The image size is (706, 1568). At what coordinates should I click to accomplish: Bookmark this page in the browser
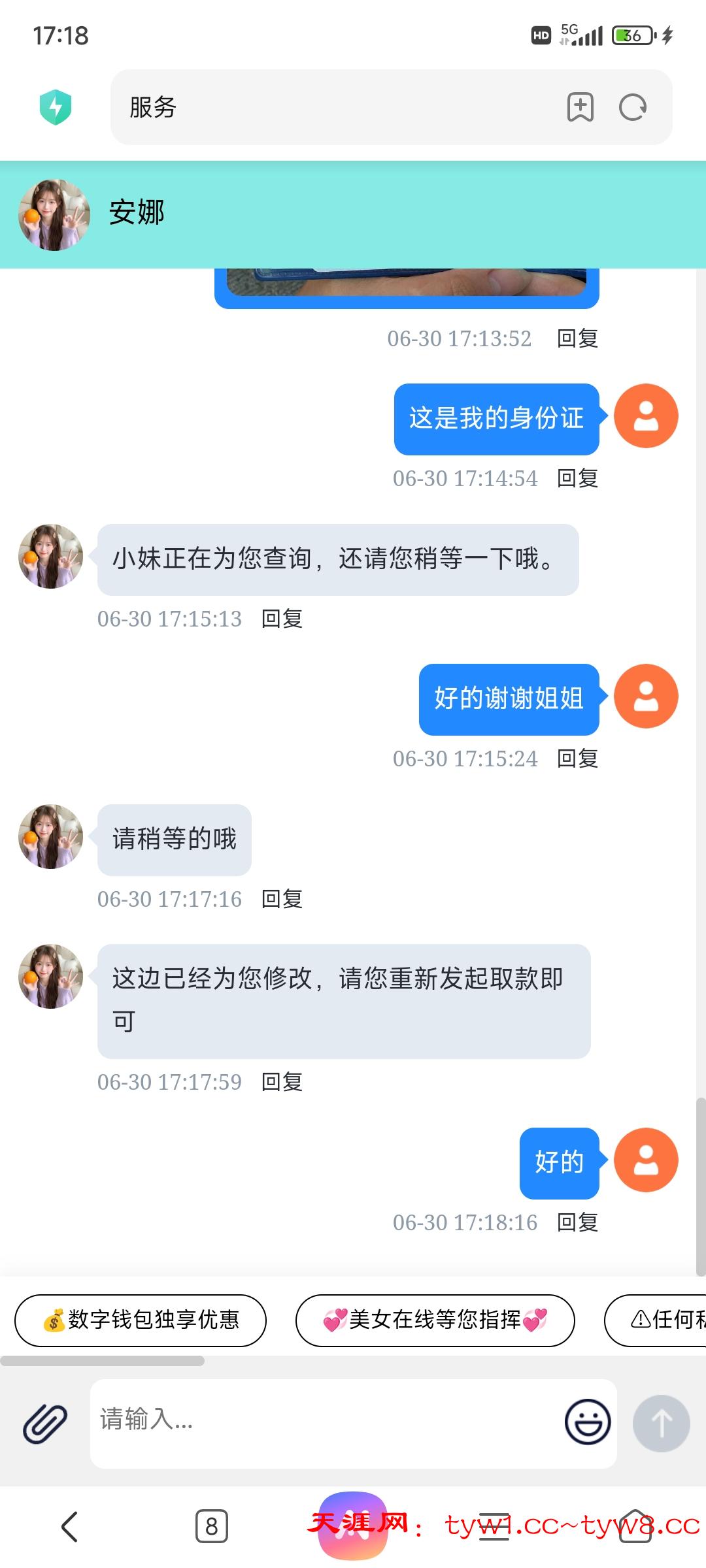coord(580,107)
